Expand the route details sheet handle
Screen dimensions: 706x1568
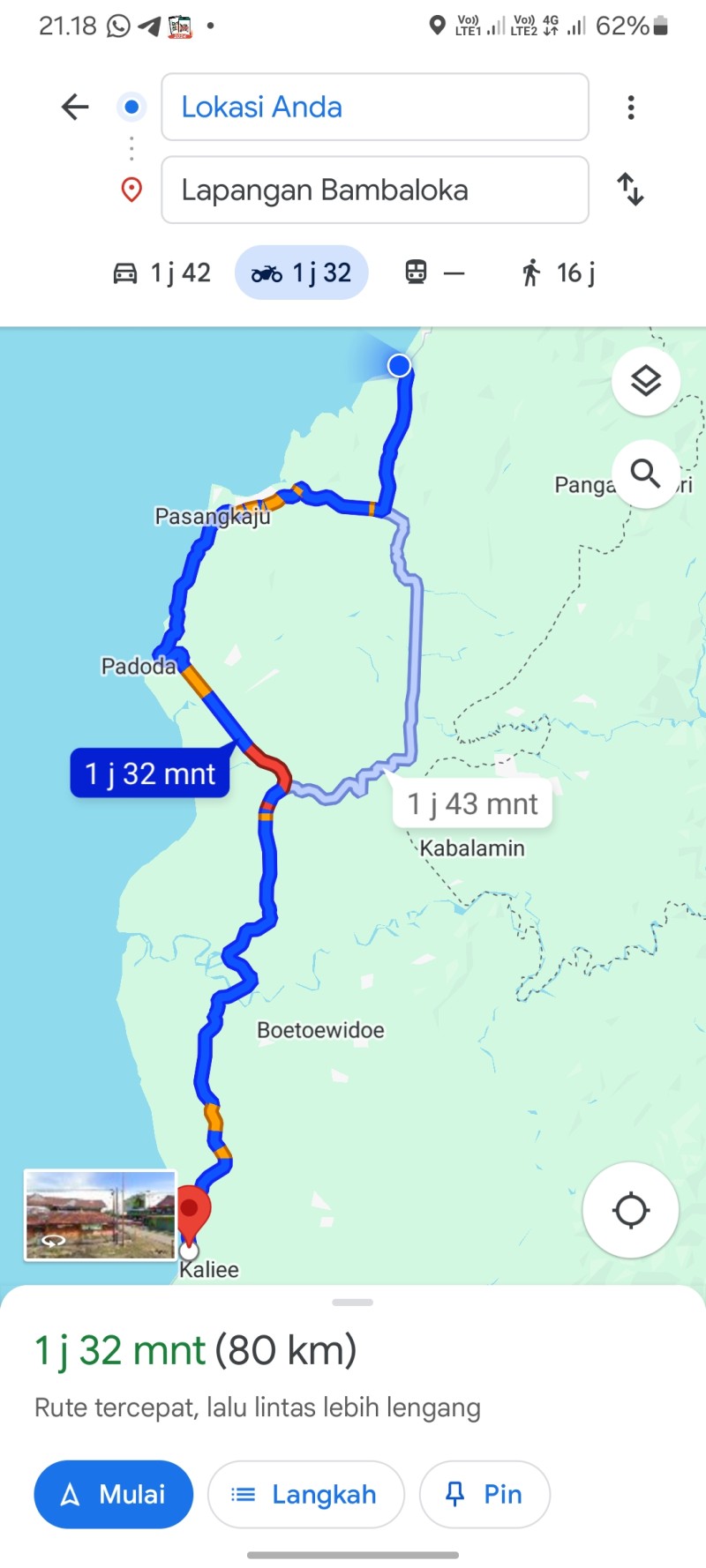pyautogui.click(x=353, y=1302)
